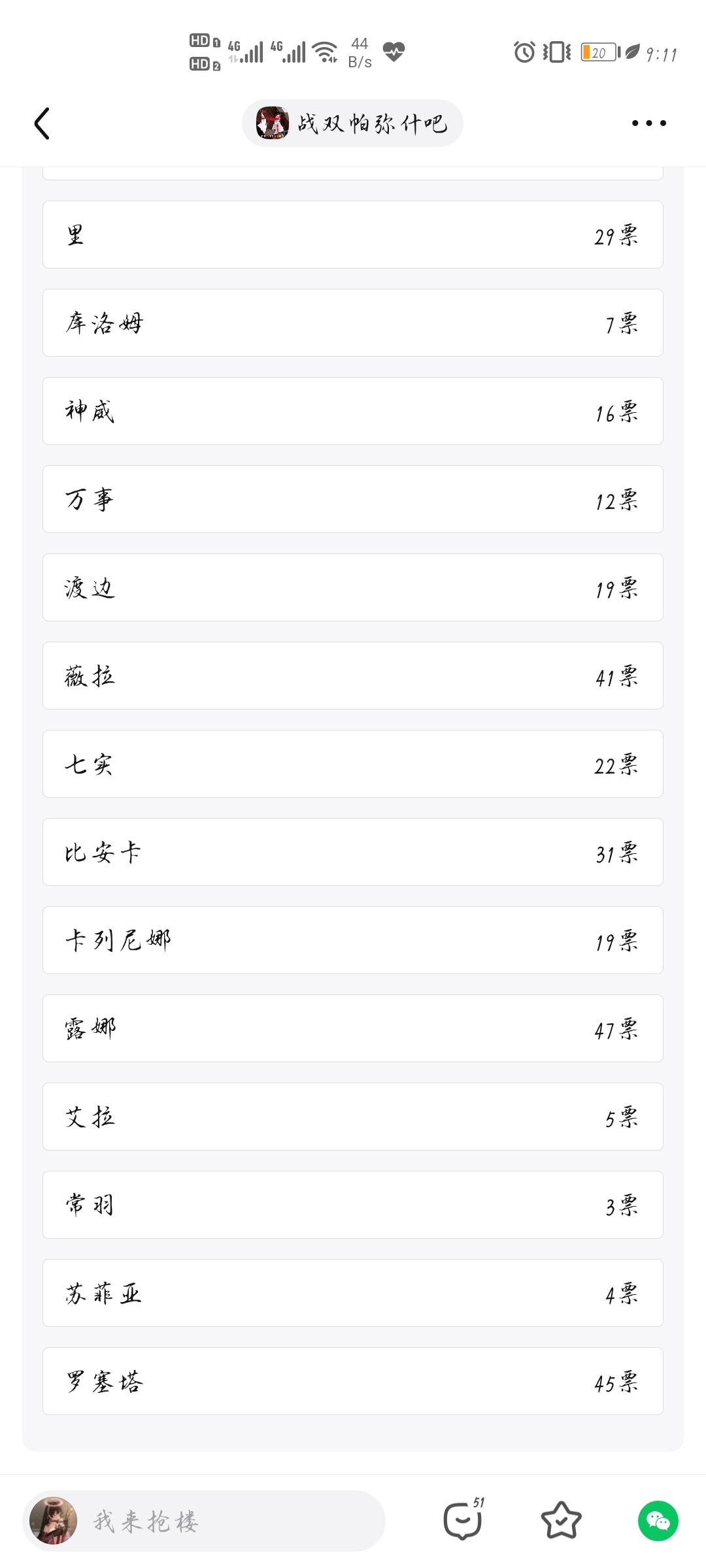Share the post via the WeChat icon
The height and width of the screenshot is (1568, 706).
pos(658,1520)
